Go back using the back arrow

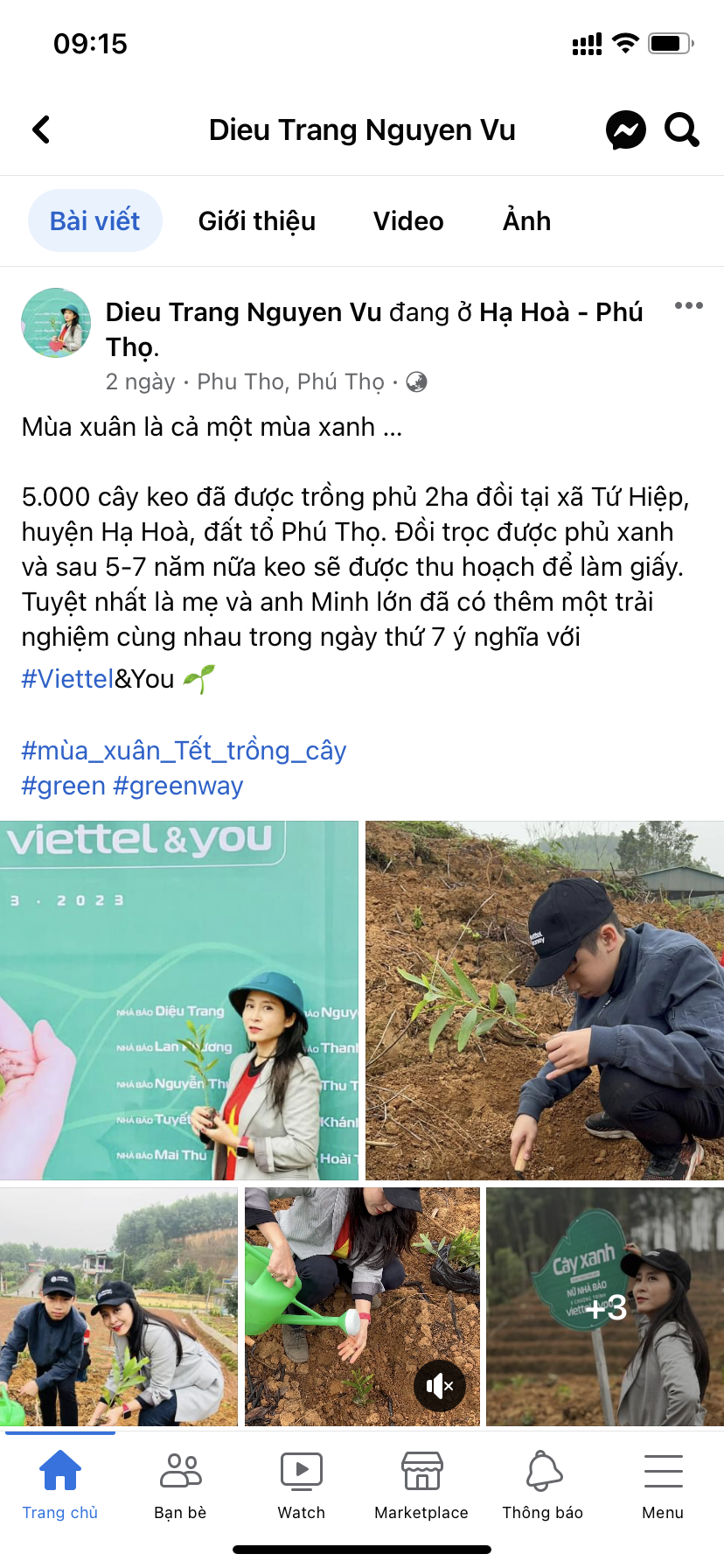(x=41, y=130)
